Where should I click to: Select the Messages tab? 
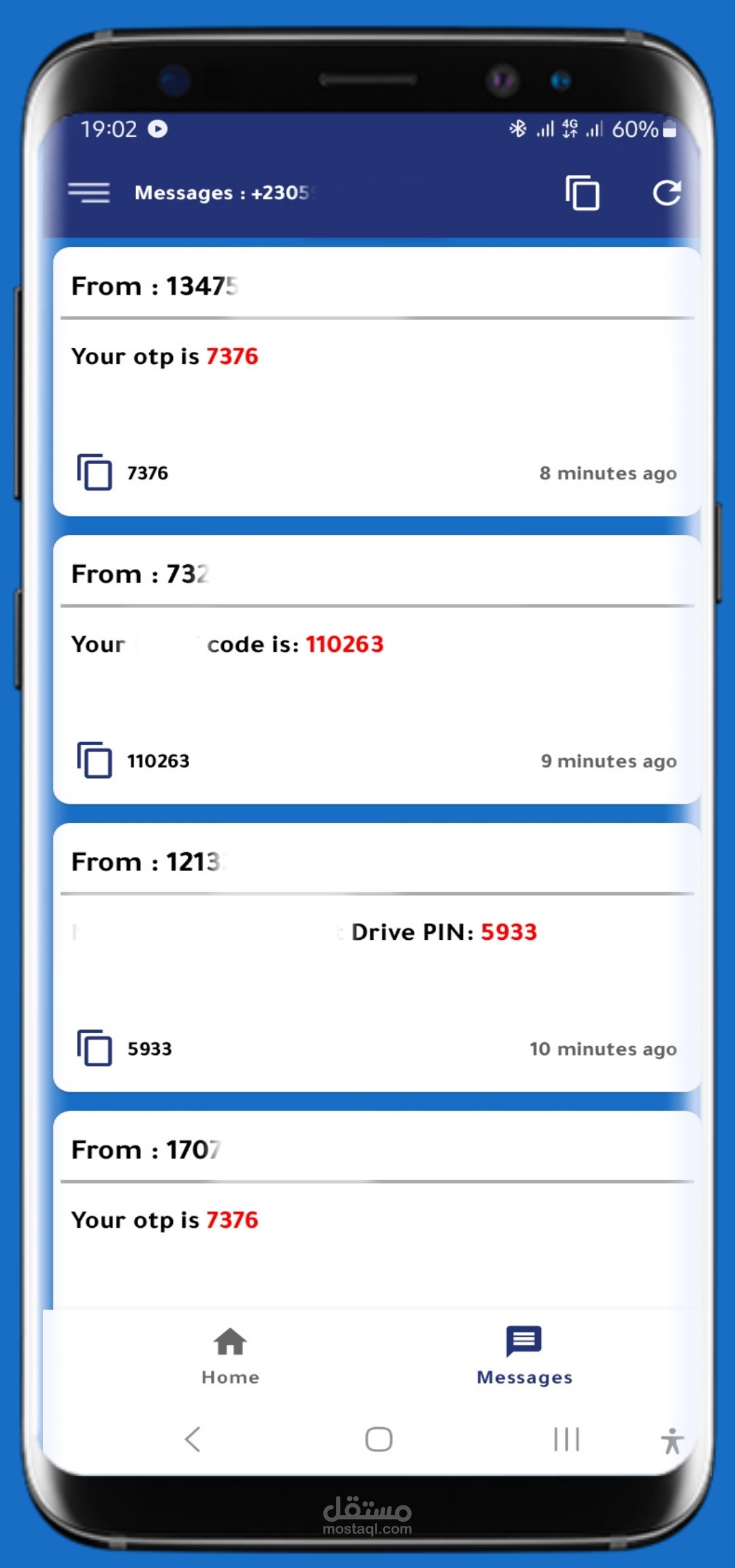tap(524, 1356)
